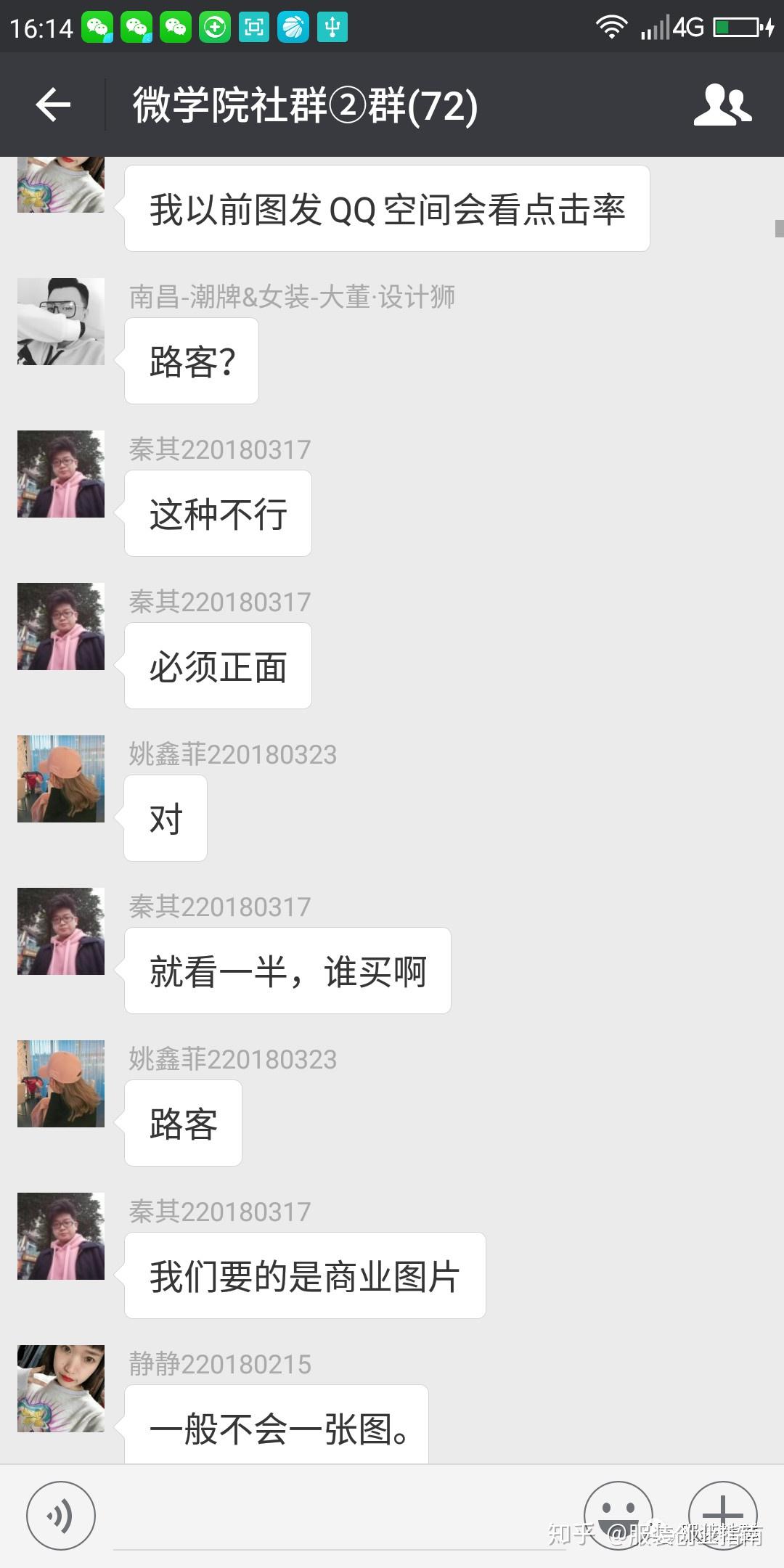This screenshot has width=784, height=1568.
Task: Switch to voice message input
Action: click(x=61, y=1516)
